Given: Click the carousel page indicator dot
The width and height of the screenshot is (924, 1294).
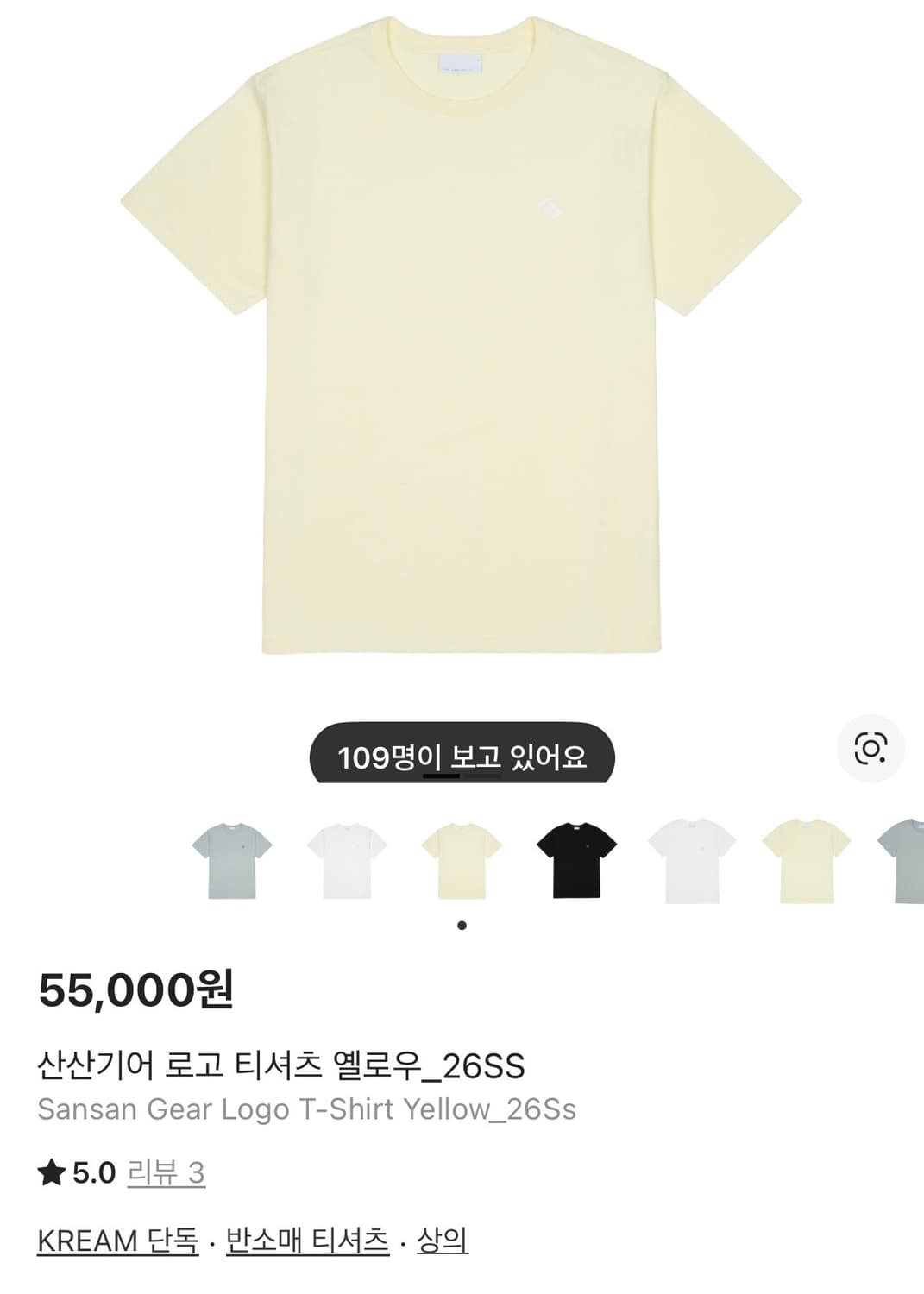Looking at the screenshot, I should point(462,925).
